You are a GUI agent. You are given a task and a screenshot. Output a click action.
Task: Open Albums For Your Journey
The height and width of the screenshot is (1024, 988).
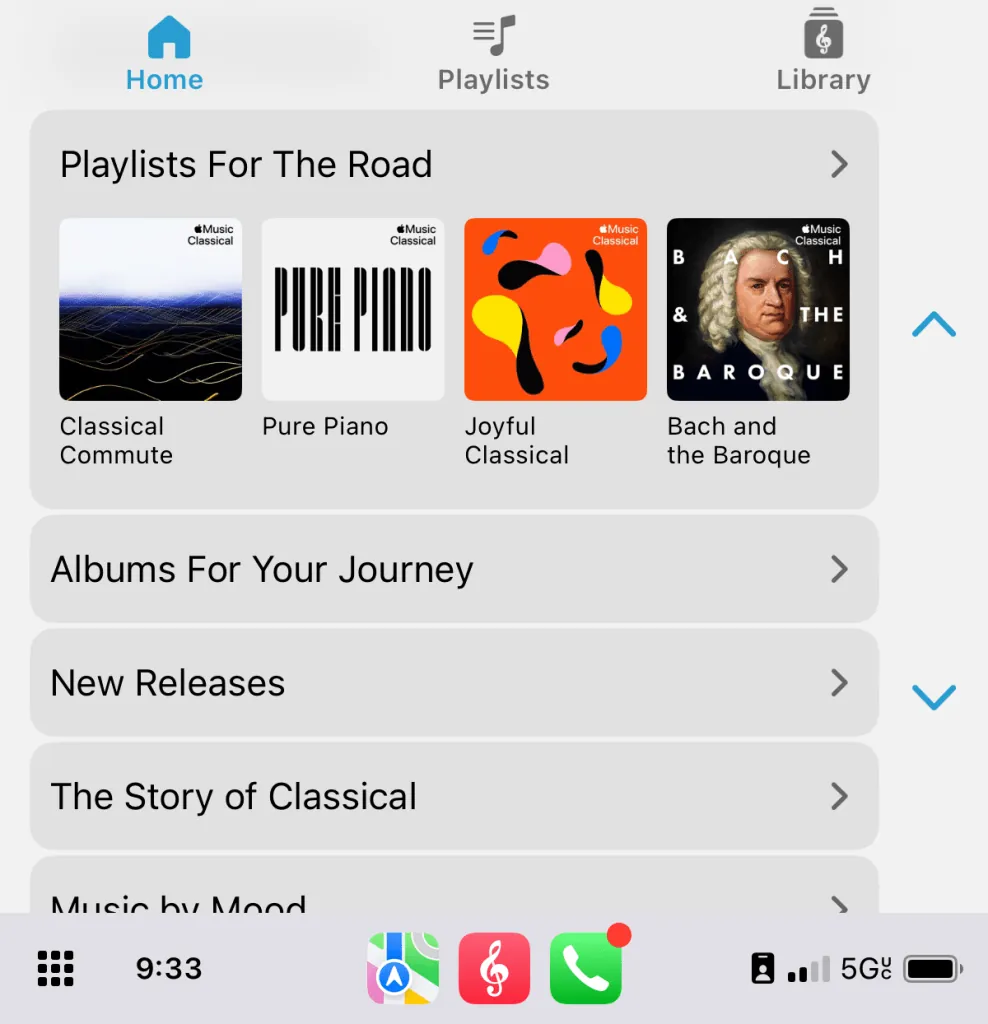coord(453,569)
